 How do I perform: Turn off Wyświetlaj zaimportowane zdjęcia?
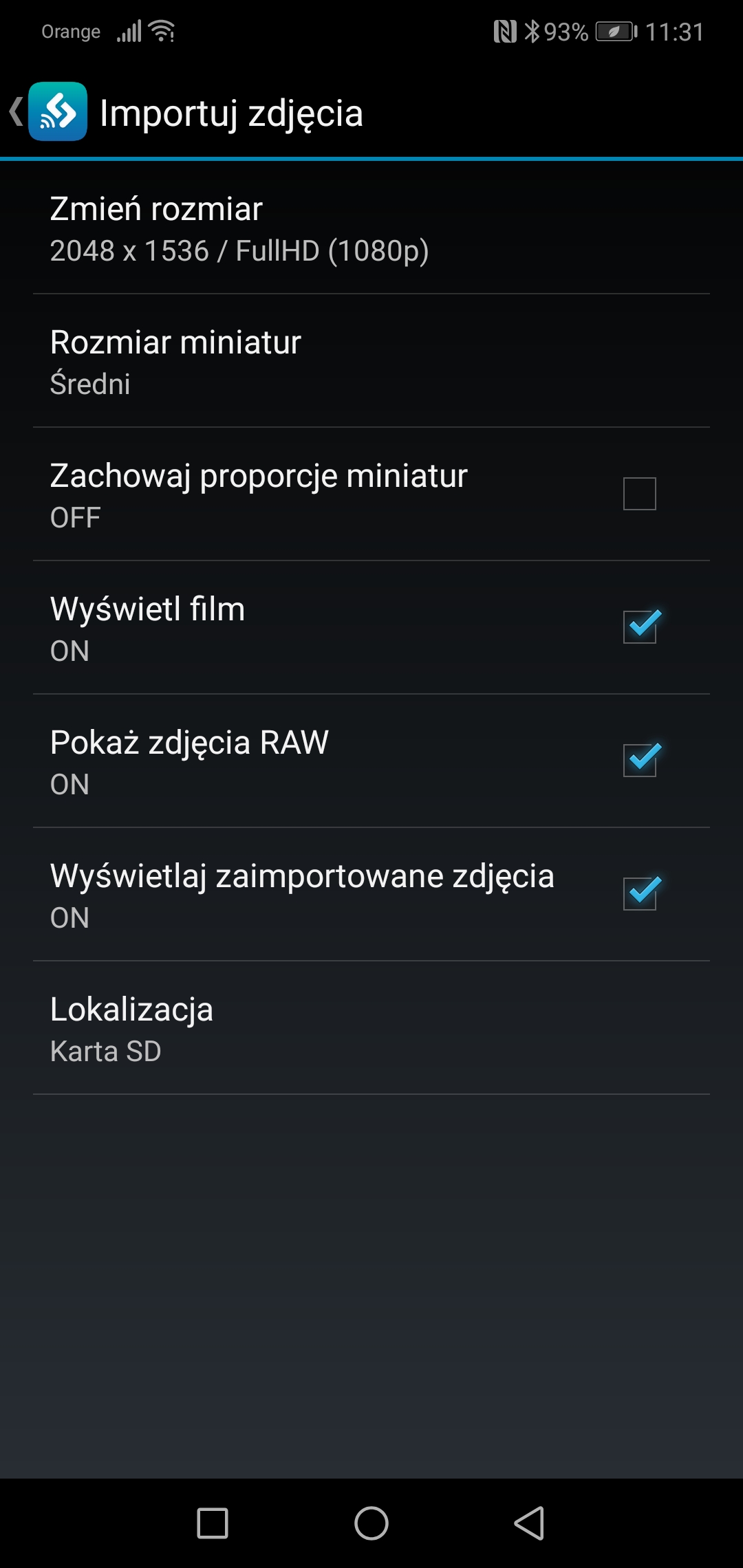pyautogui.click(x=639, y=894)
